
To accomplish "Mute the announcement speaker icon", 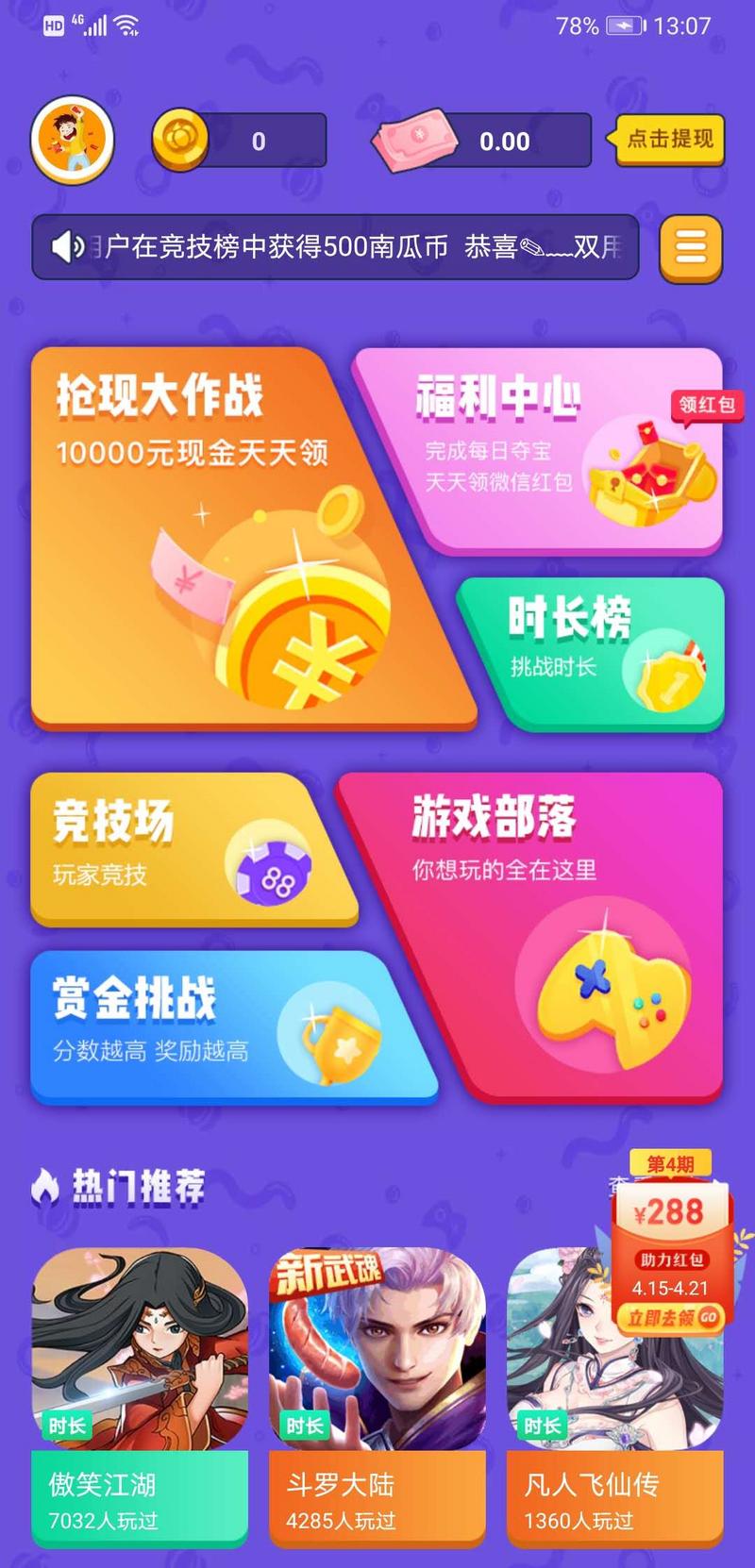I will click(64, 247).
